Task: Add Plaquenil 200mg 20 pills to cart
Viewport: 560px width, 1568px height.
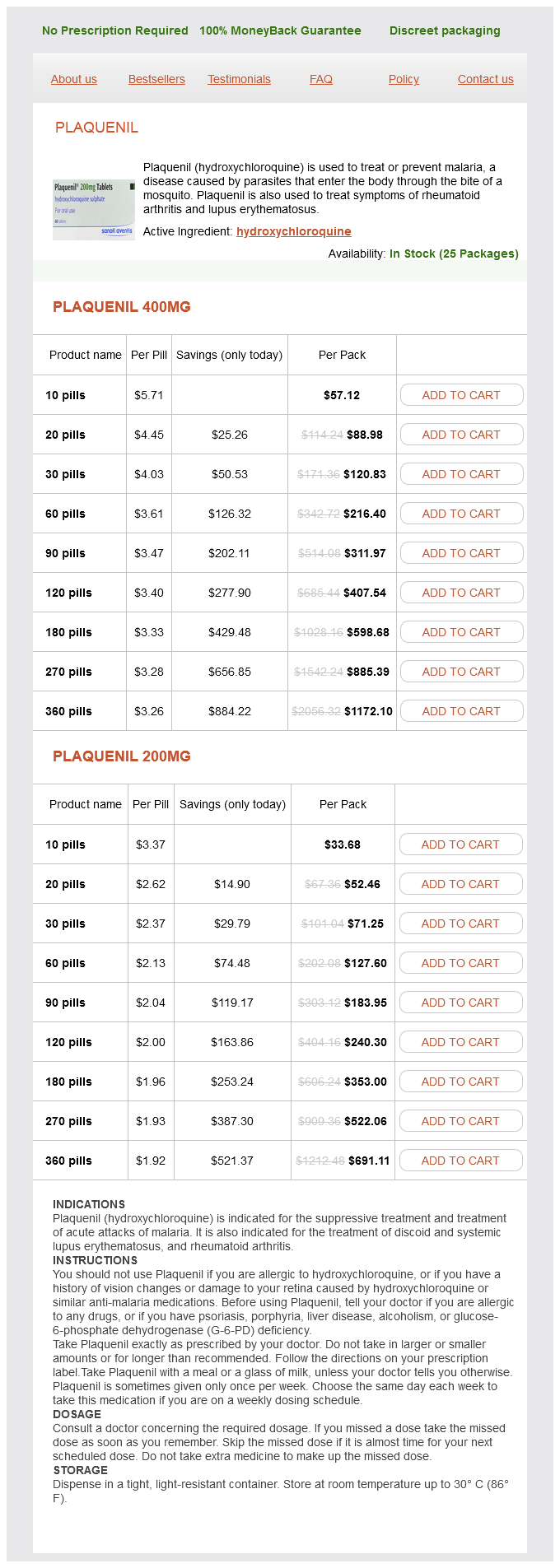Action: click(x=460, y=884)
